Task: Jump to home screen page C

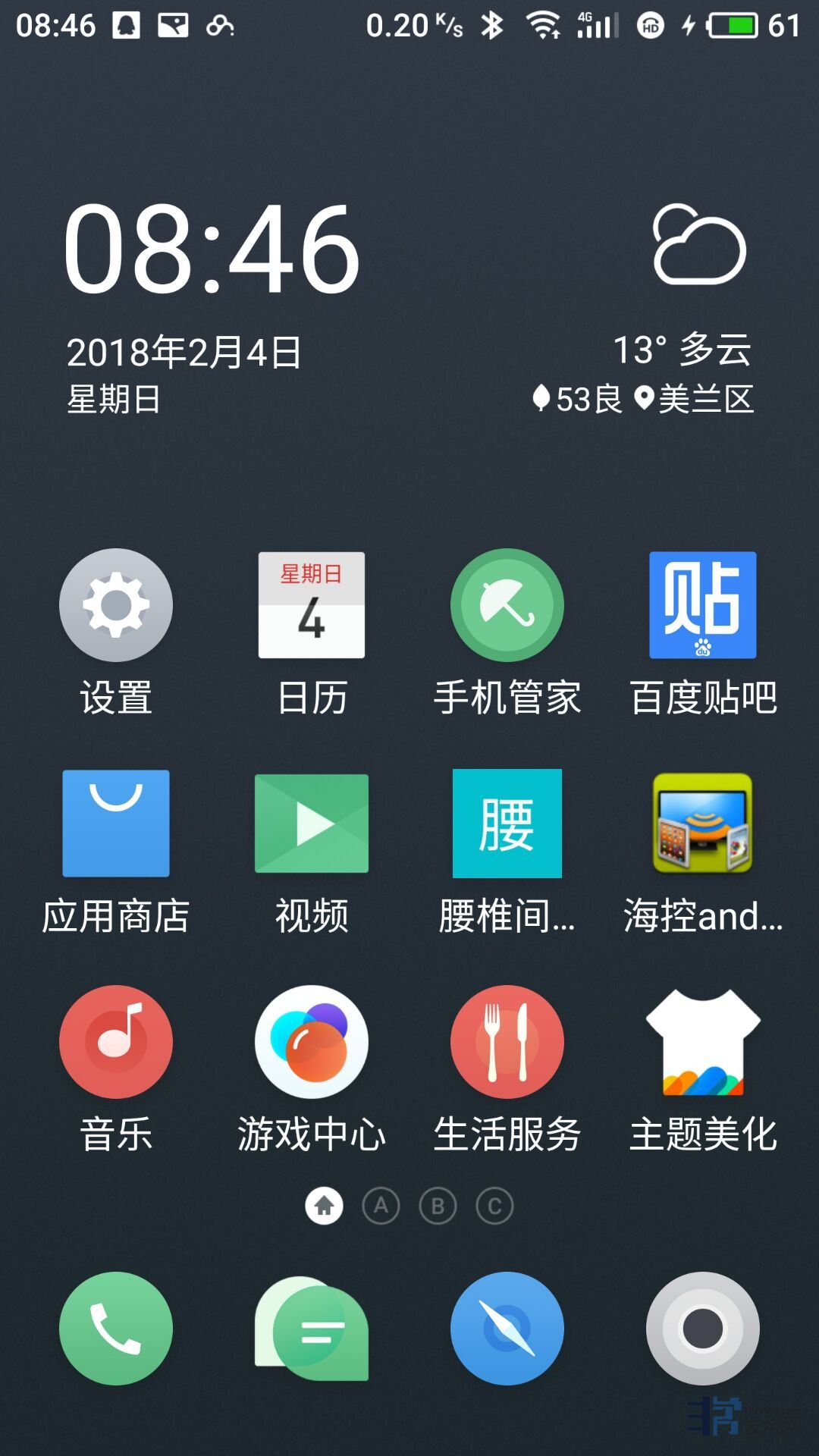Action: pyautogui.click(x=494, y=1206)
